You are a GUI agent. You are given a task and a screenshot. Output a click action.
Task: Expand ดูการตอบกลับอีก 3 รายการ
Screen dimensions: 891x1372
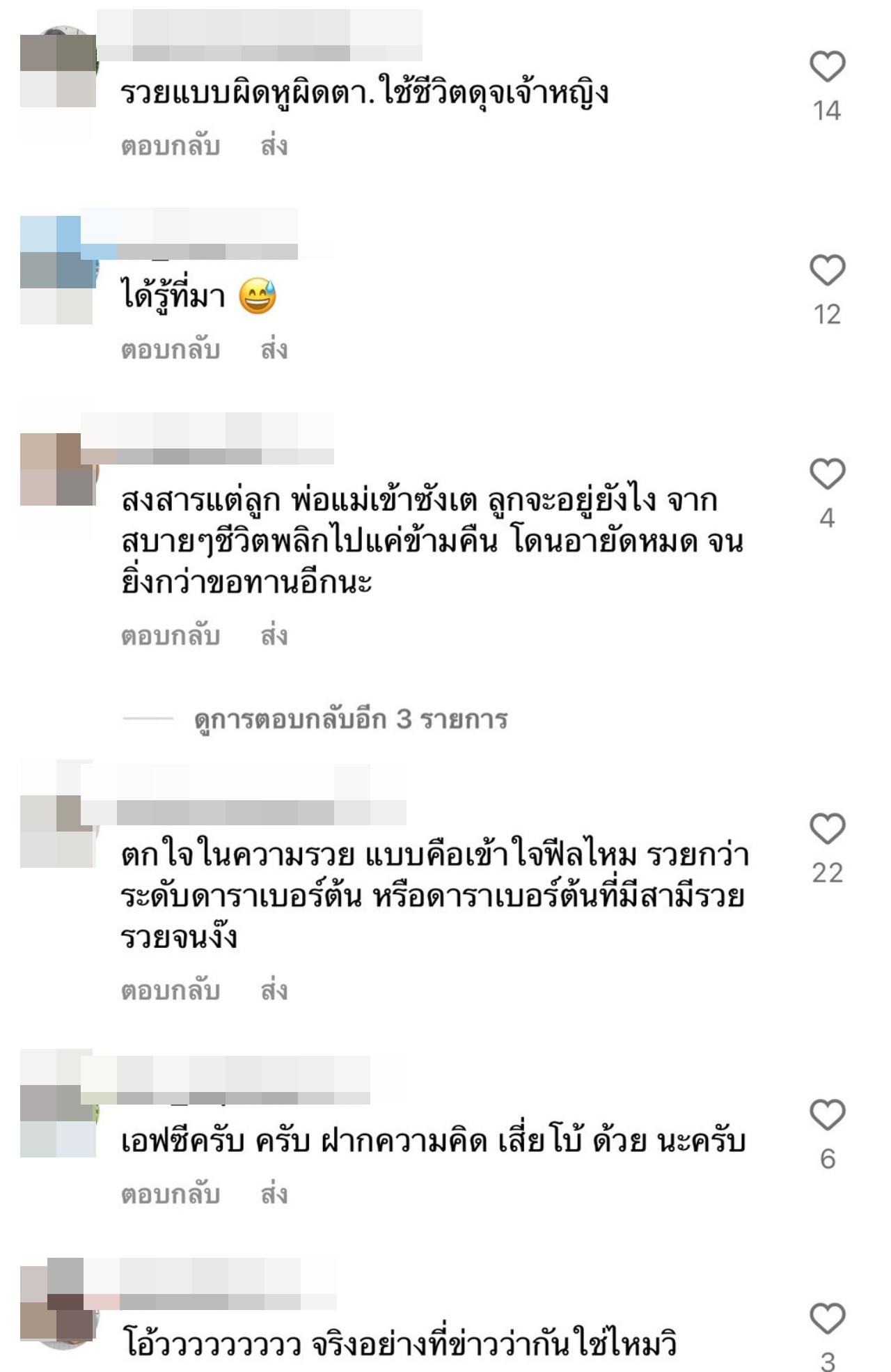point(350,719)
